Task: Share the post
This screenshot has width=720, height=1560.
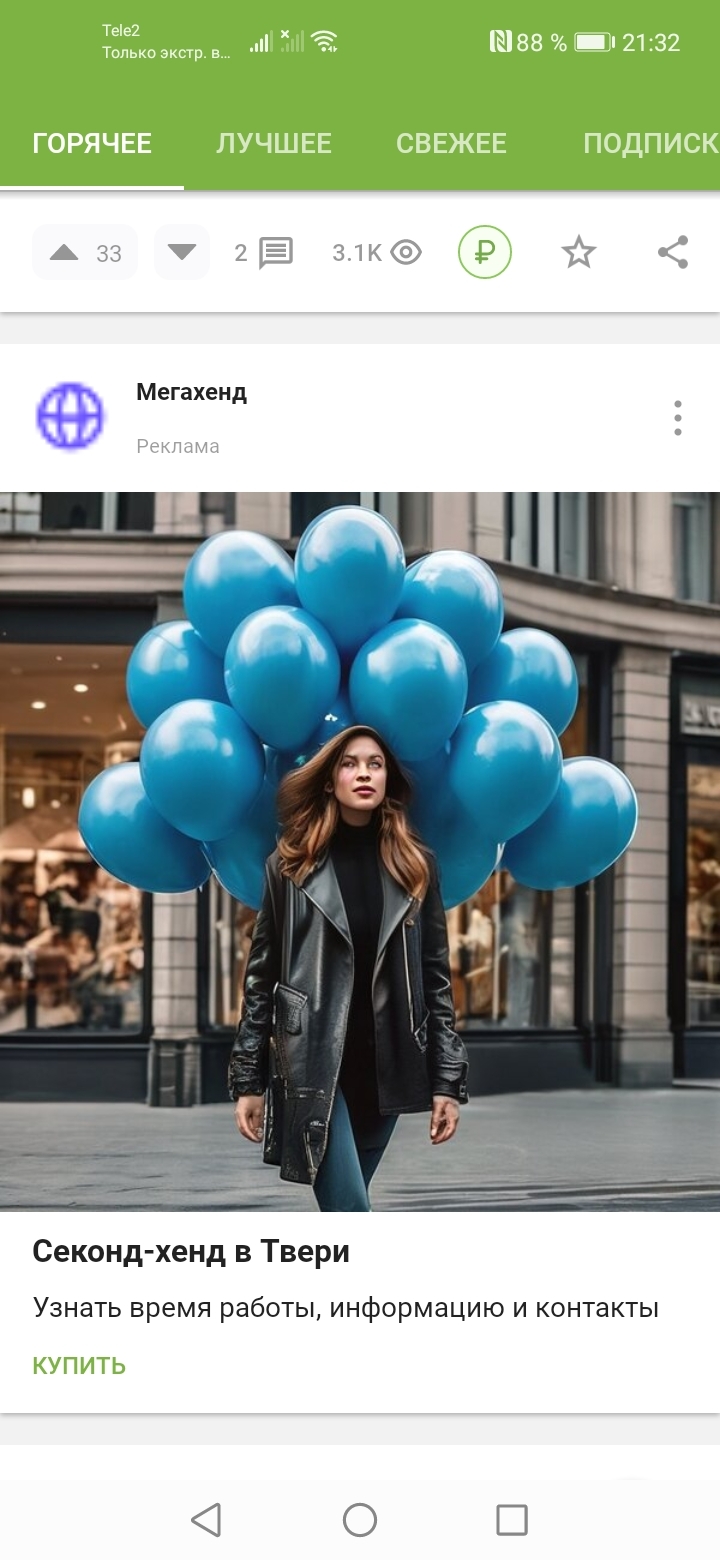Action: pos(673,252)
